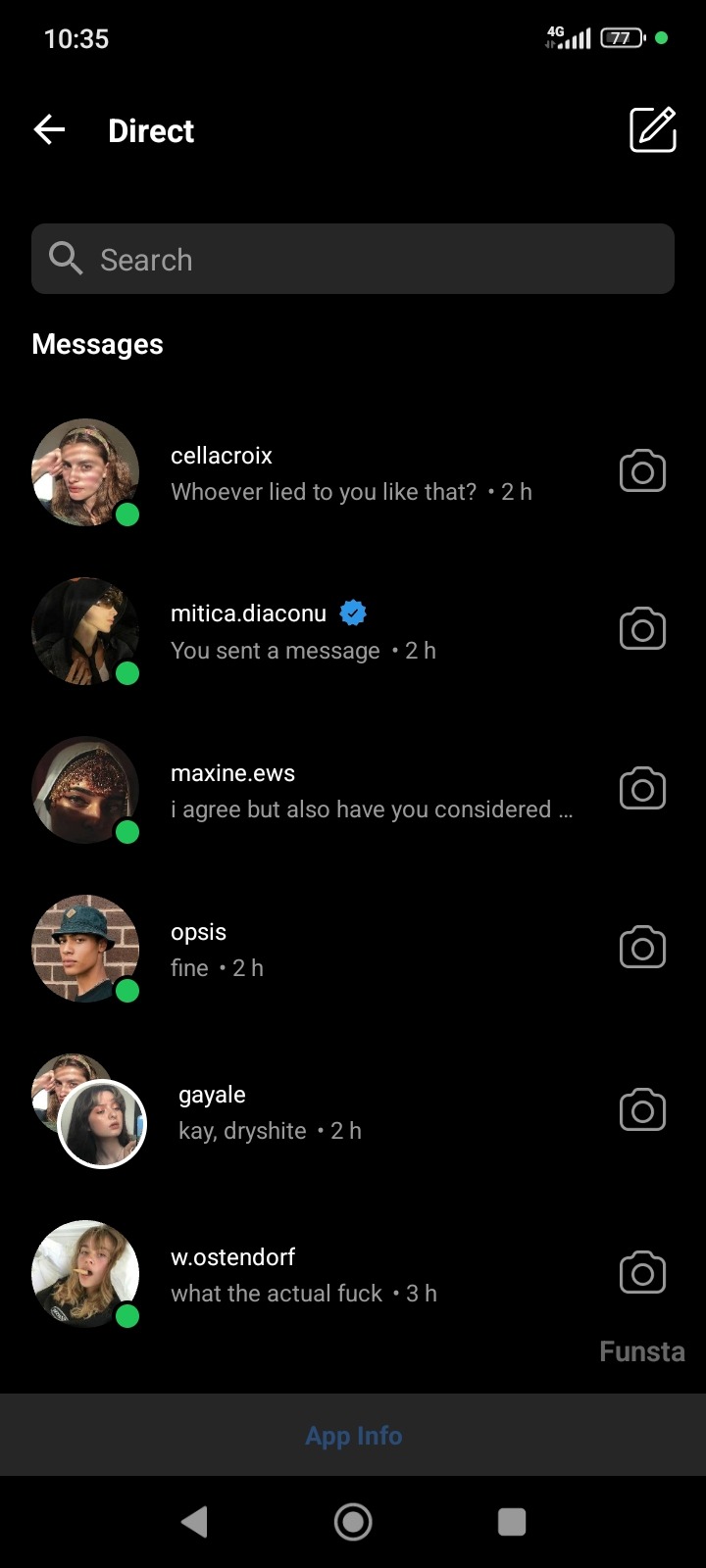Tap the camera icon for mitica.diaconu

642,630
